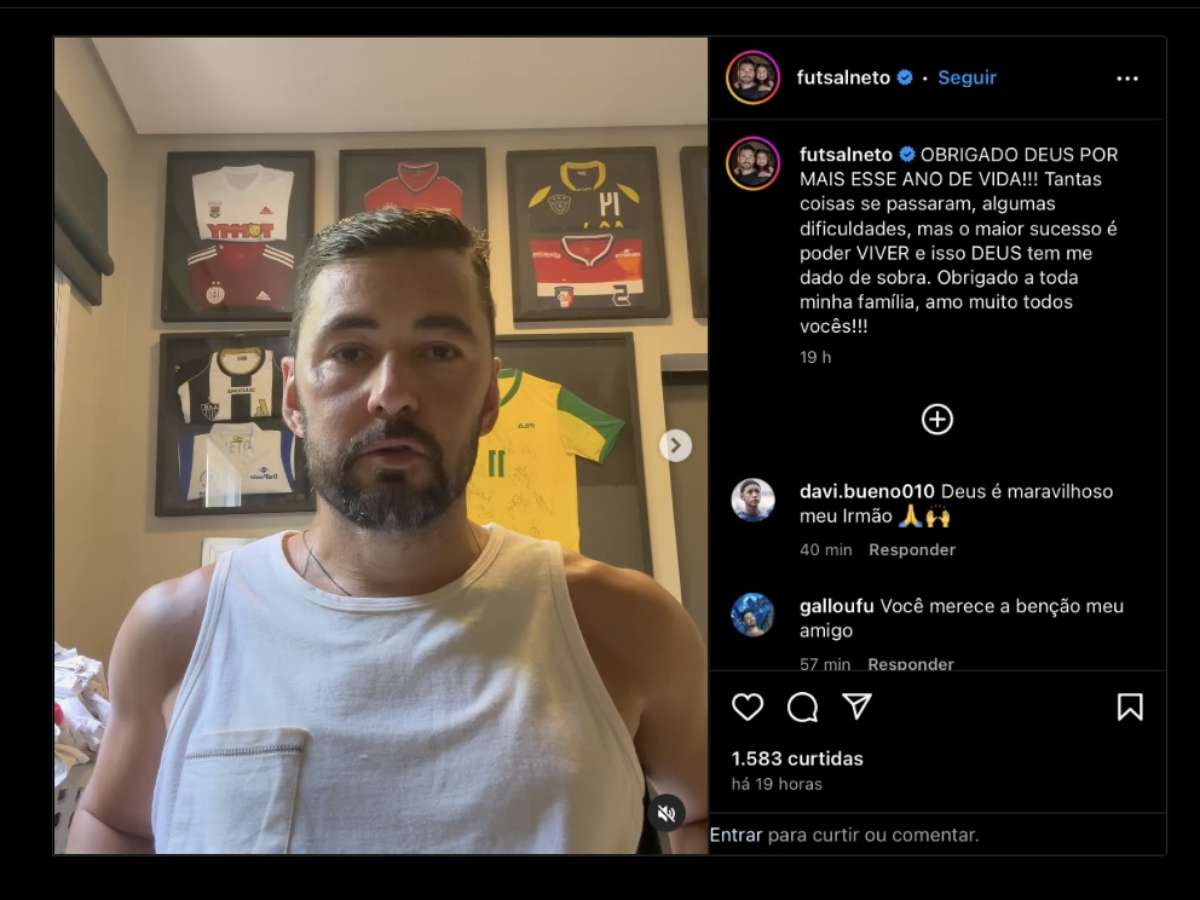Image resolution: width=1200 pixels, height=900 pixels.
Task: Save the post with the bookmark icon
Action: tap(1129, 707)
